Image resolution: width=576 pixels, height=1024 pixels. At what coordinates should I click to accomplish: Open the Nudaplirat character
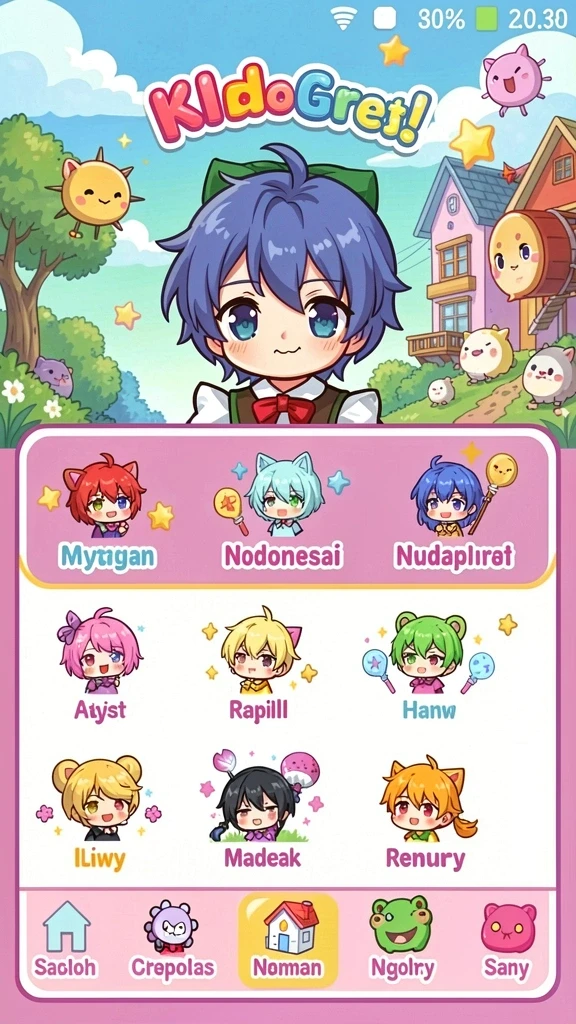(x=456, y=515)
